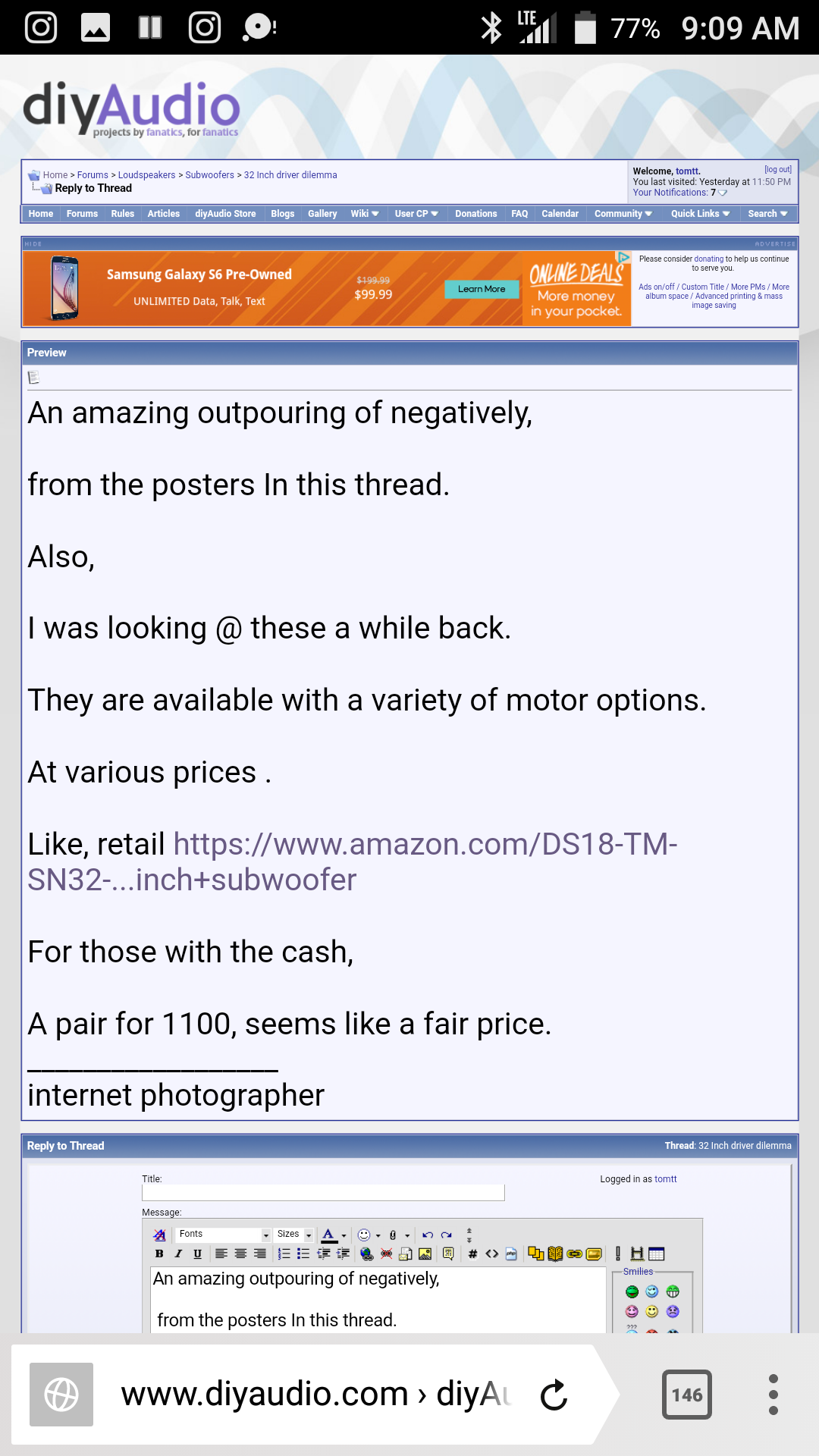Apply bold formatting in the message editor
This screenshot has width=819, height=1456.
pyautogui.click(x=159, y=1254)
